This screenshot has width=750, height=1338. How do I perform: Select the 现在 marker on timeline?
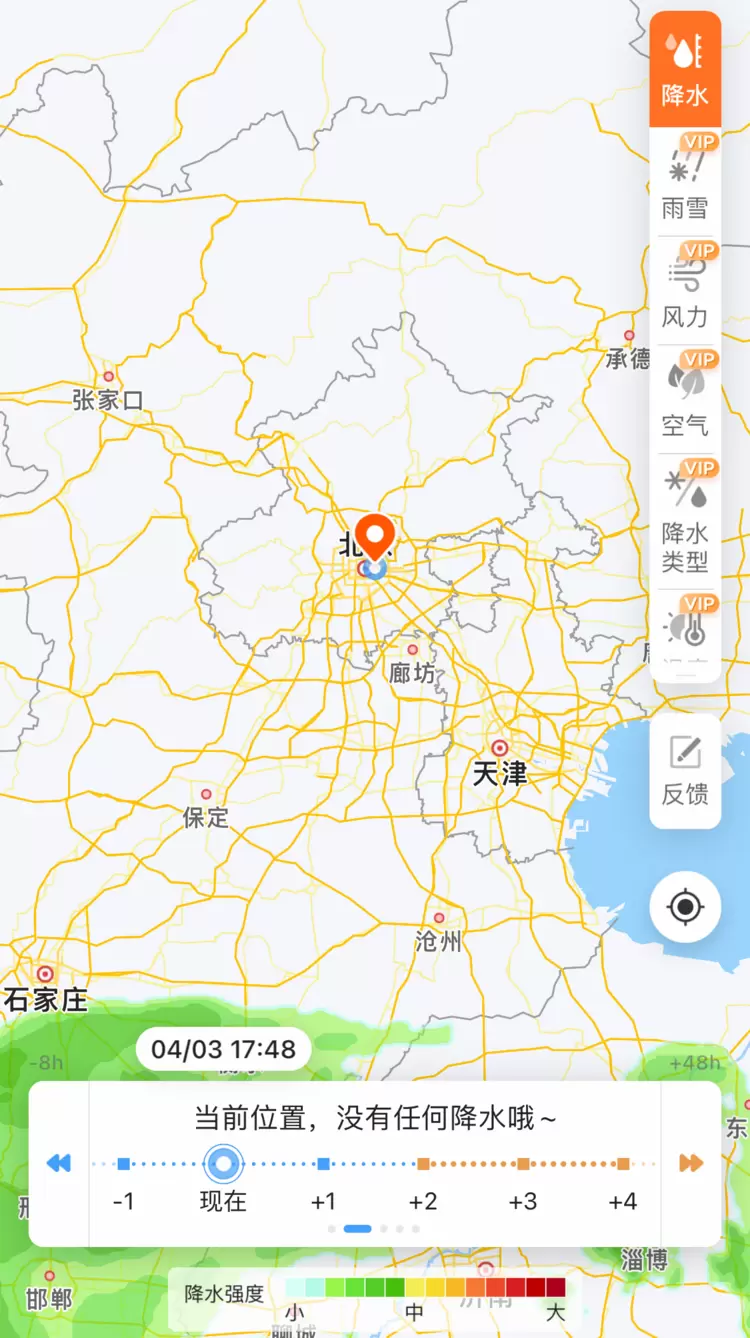point(223,1164)
